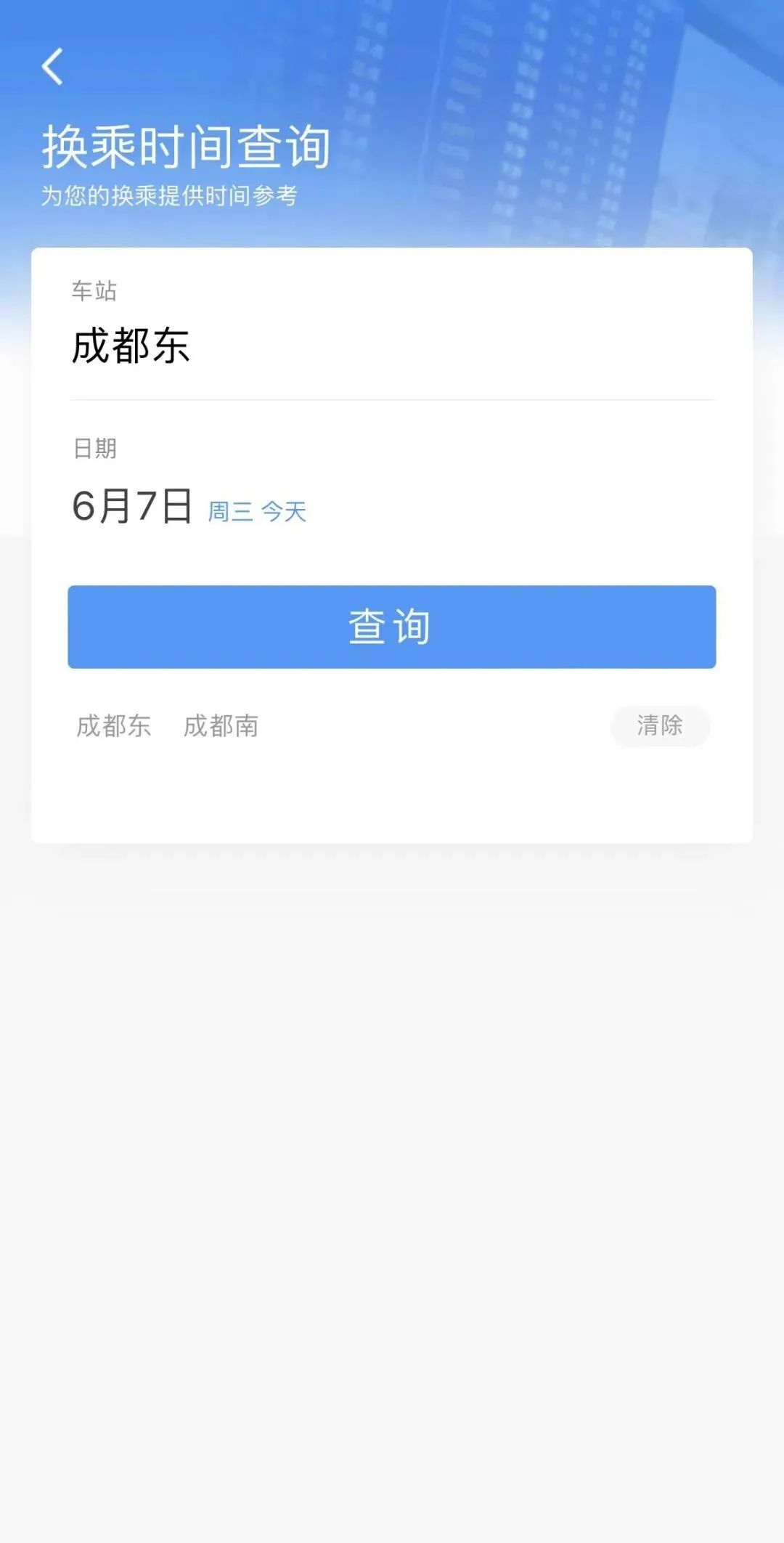
Task: Return to previous screen via back icon
Action: pos(52,66)
